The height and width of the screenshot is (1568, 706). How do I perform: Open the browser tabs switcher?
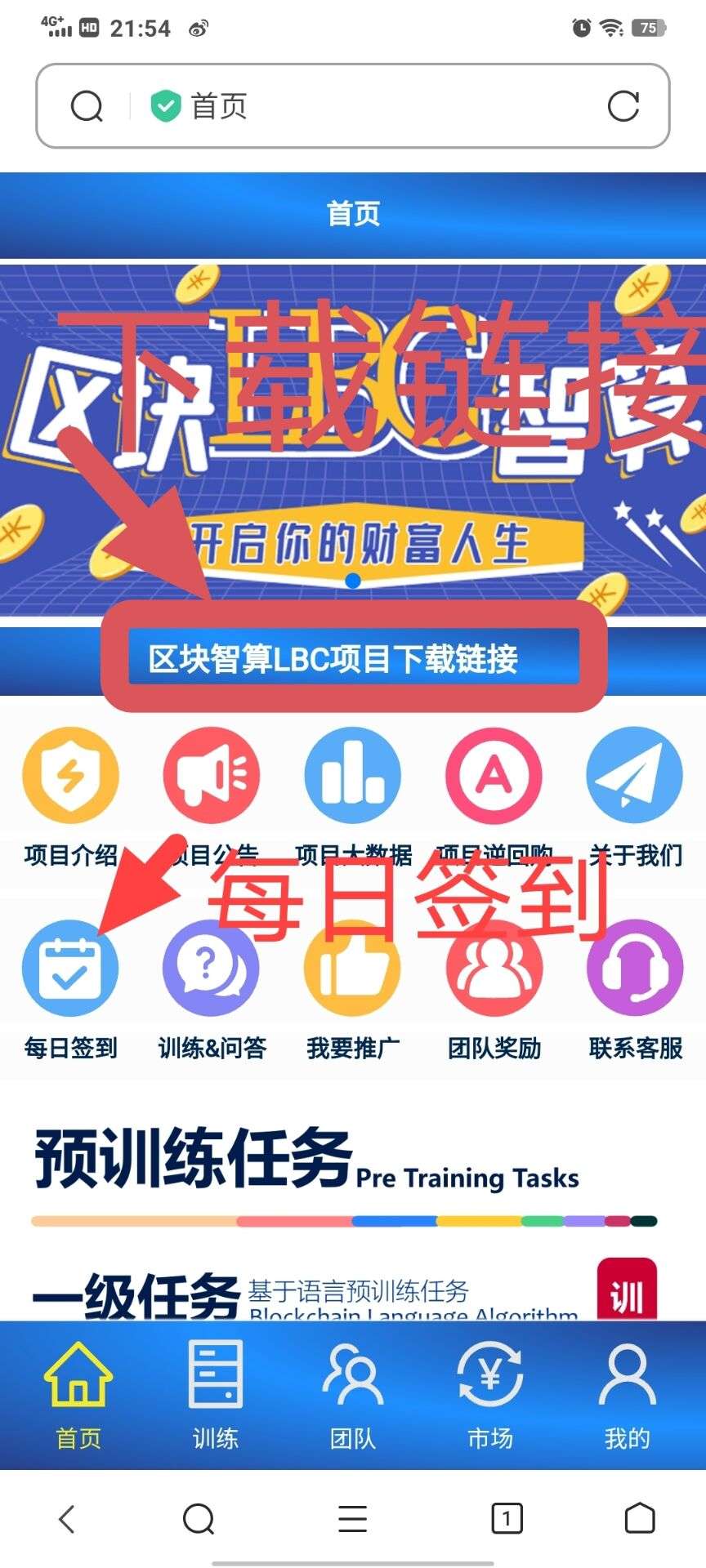[x=507, y=1519]
